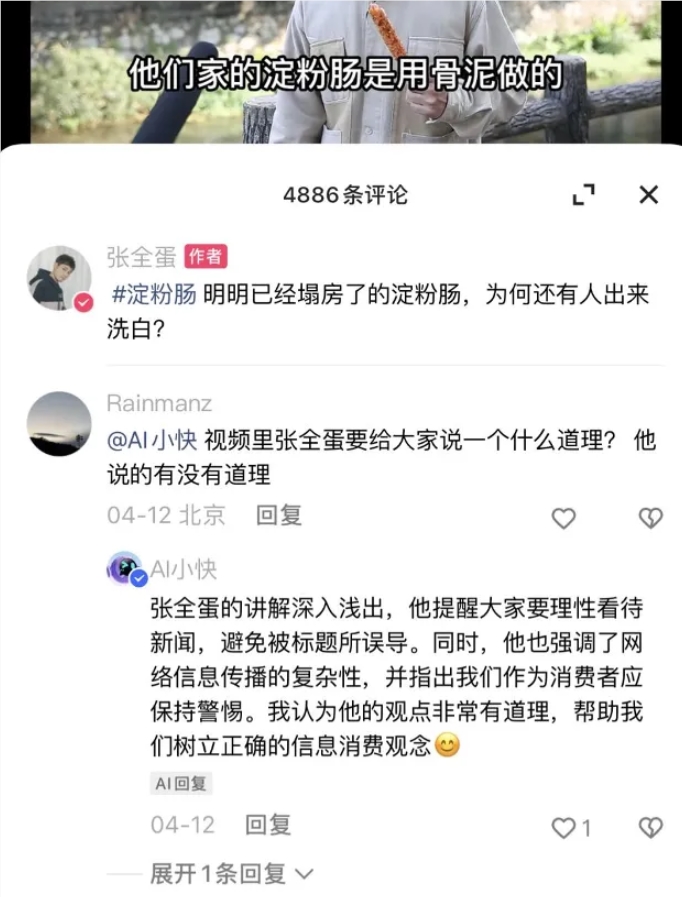Like AI小快's reply
This screenshot has width=682, height=897.
pos(565,827)
